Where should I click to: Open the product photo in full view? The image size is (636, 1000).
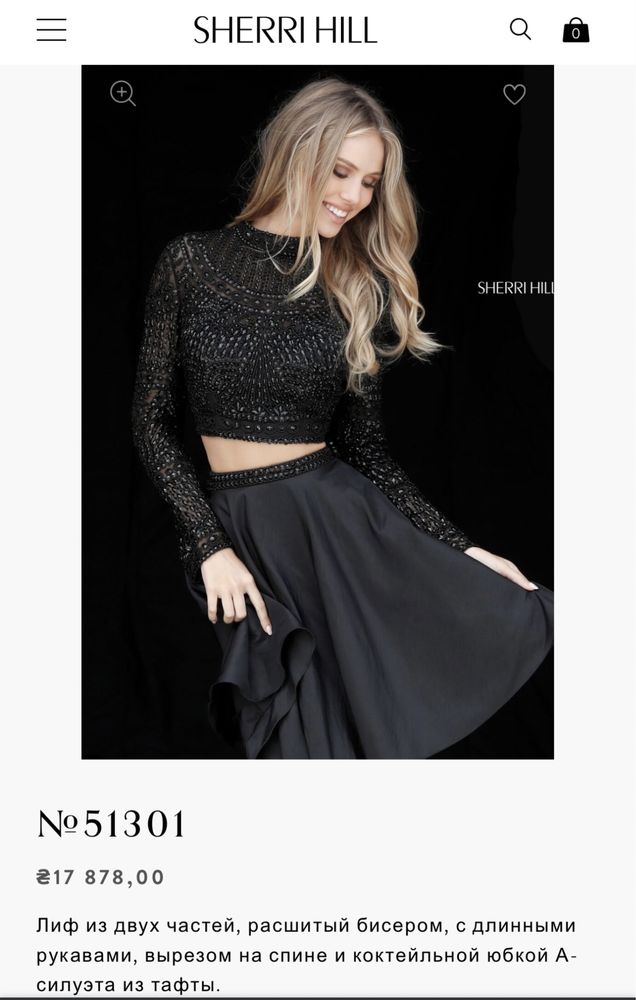pos(317,420)
